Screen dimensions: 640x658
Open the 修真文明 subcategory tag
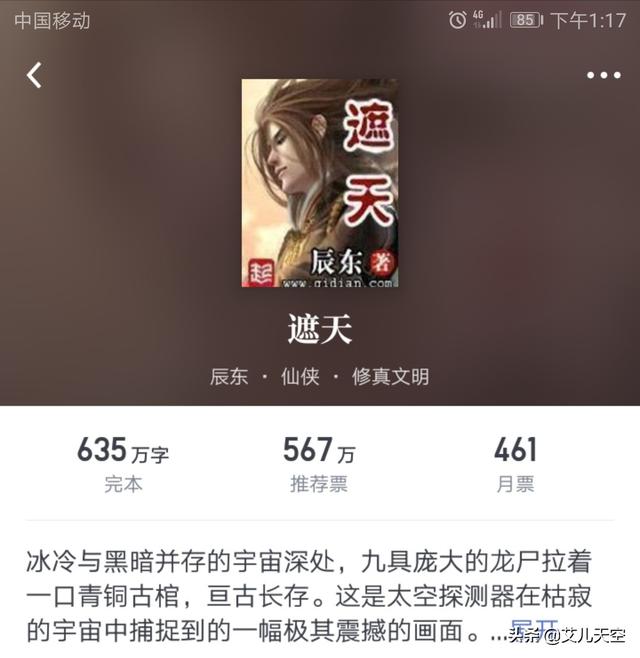click(x=390, y=377)
